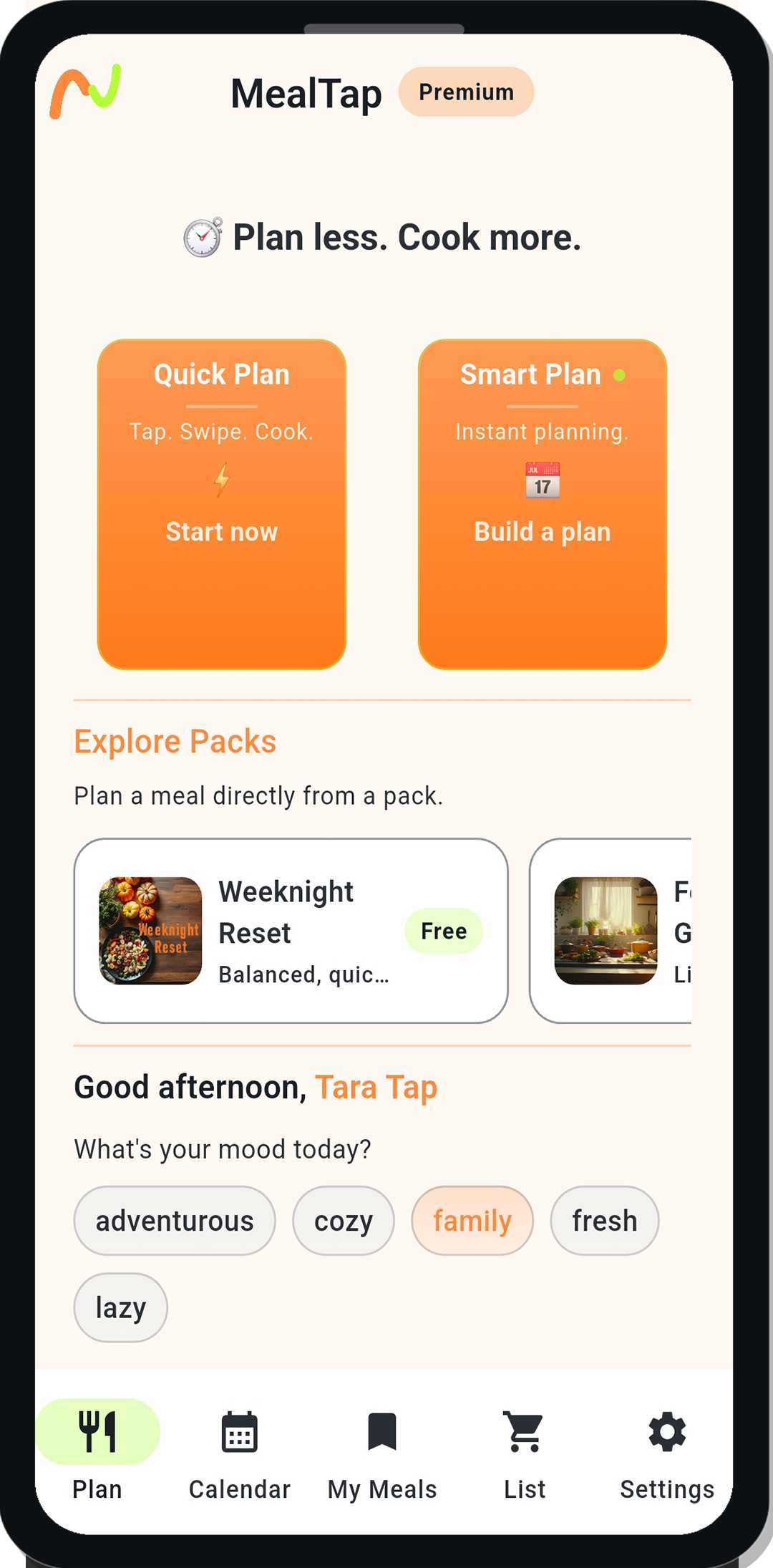Tap Build a plan on Smart Plan

[x=542, y=532]
